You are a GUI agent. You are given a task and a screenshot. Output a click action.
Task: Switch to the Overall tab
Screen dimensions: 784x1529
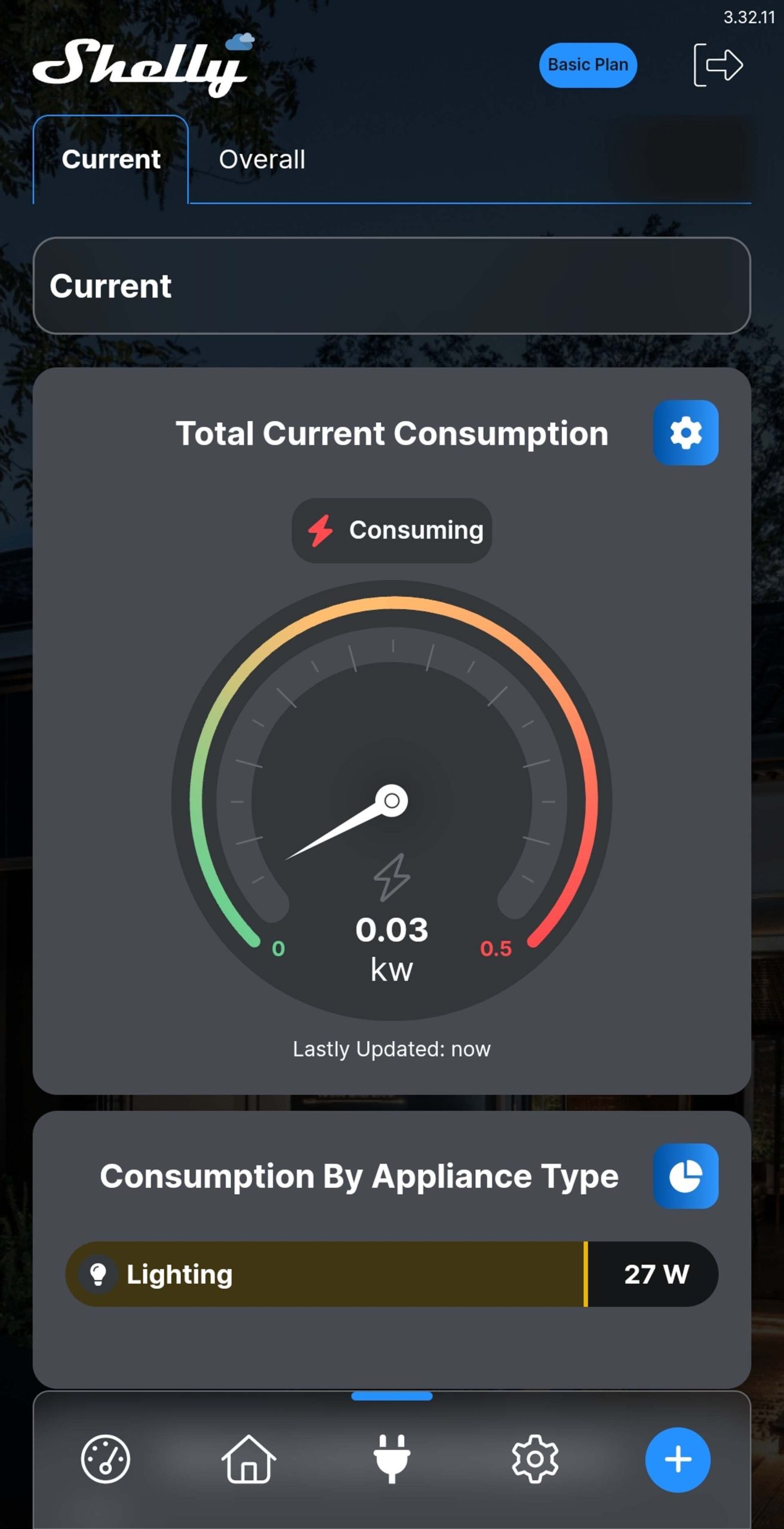(x=262, y=159)
